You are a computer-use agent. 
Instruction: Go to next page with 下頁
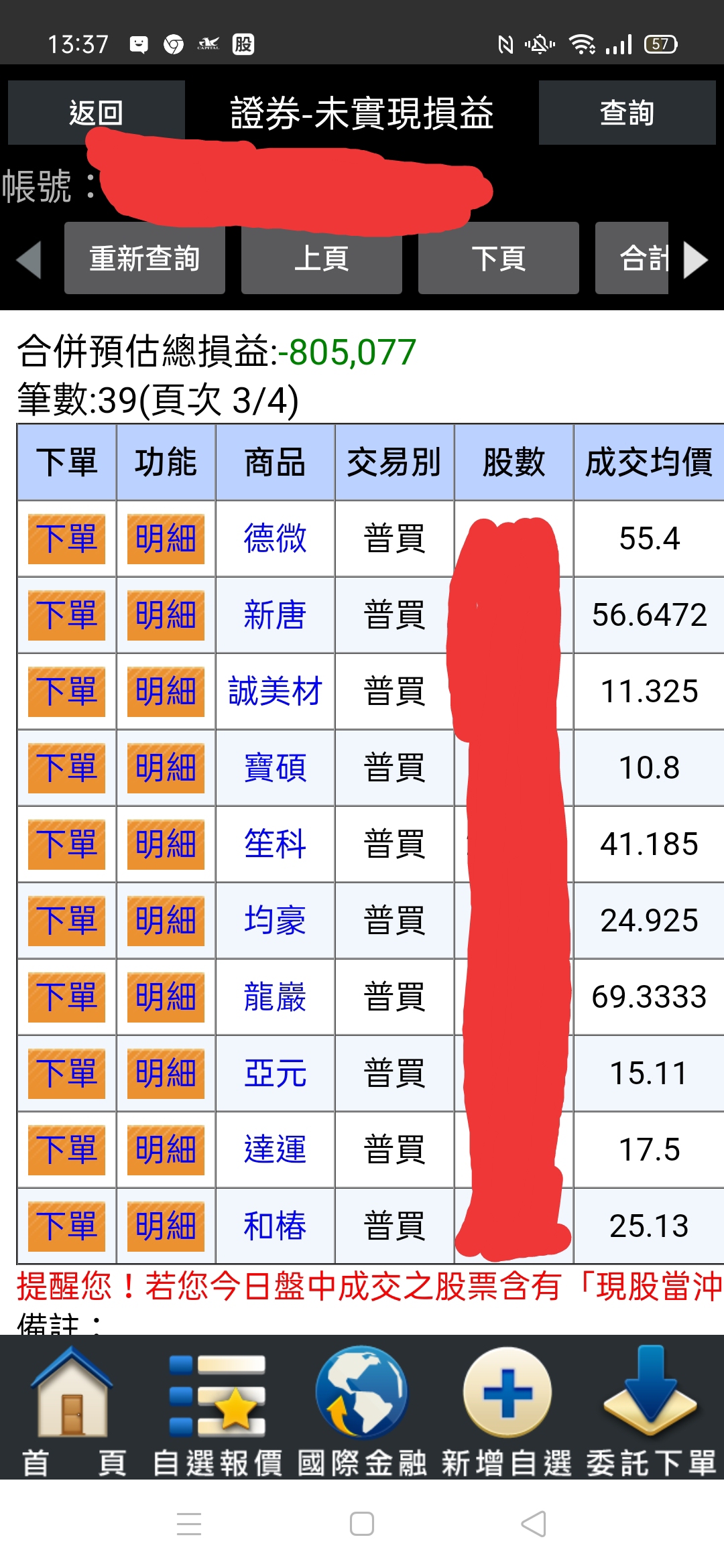point(498,259)
